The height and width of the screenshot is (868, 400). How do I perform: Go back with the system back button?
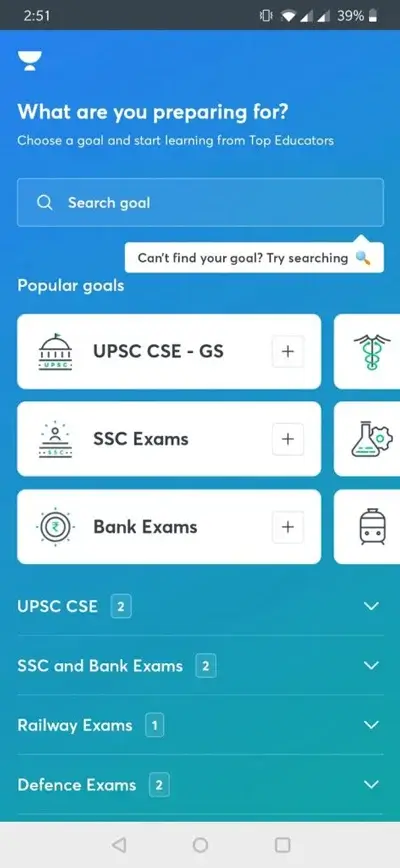[x=118, y=845]
